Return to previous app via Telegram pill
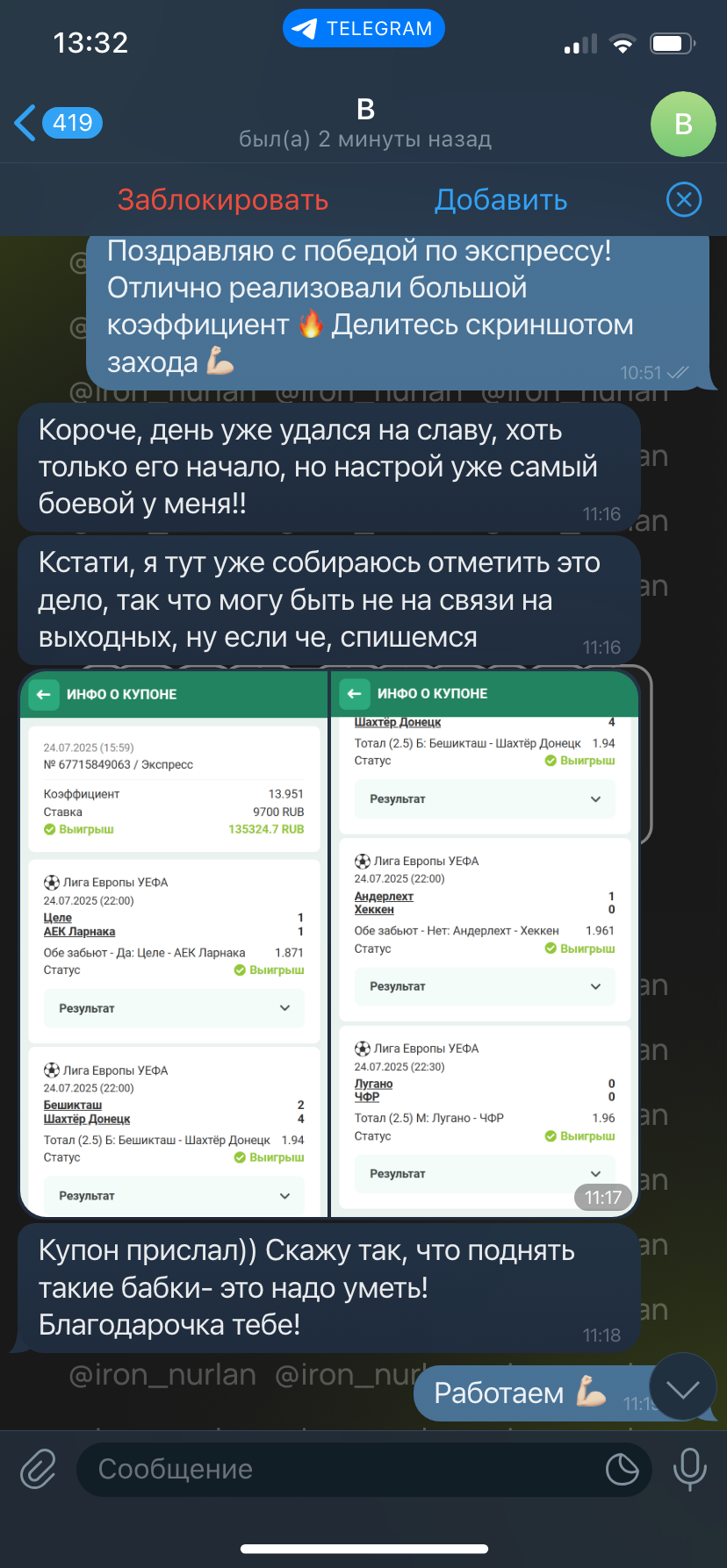 coord(363,28)
